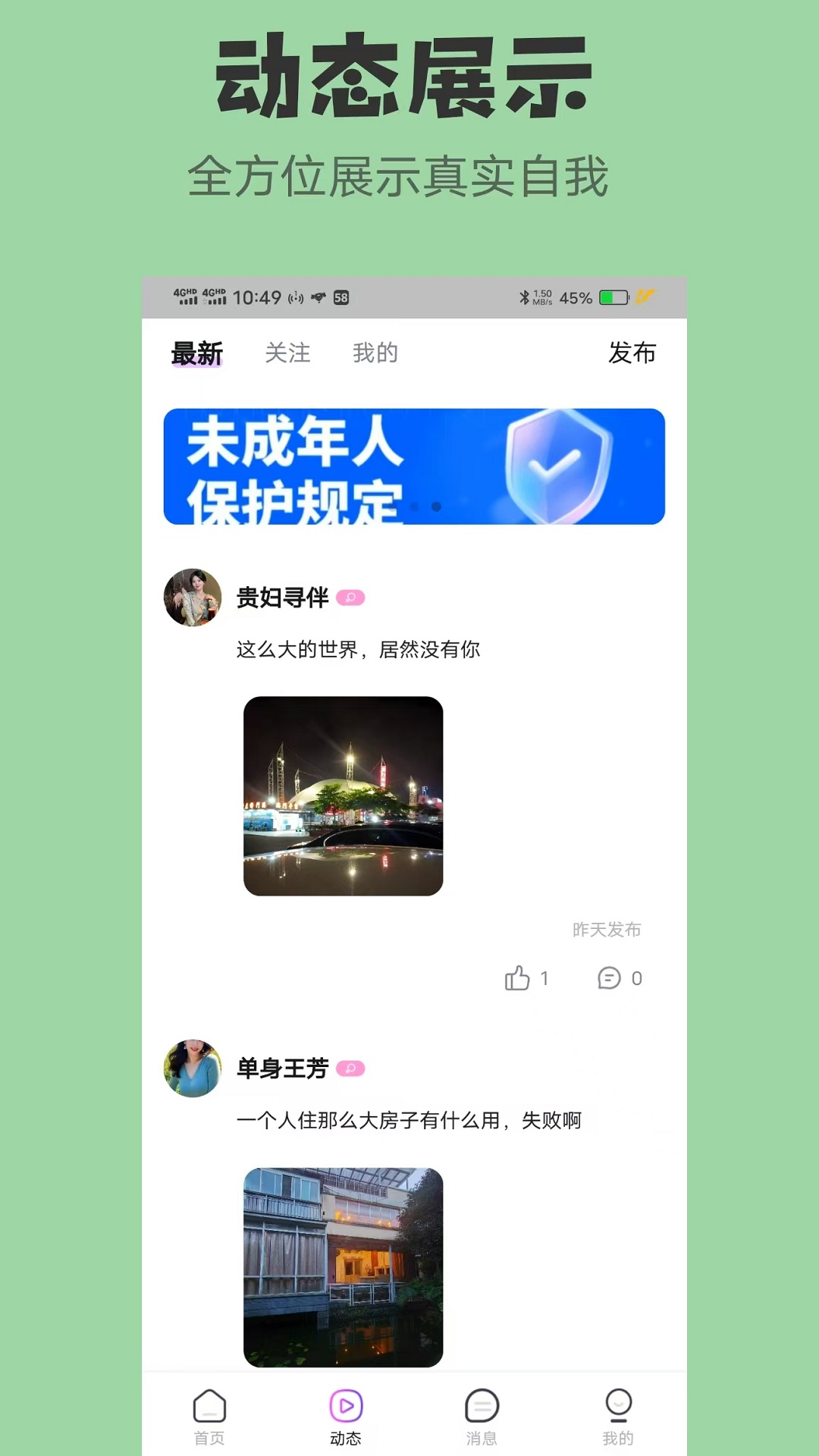Tap the 发布 publish button
Screen dimensions: 819x1456
pyautogui.click(x=630, y=353)
